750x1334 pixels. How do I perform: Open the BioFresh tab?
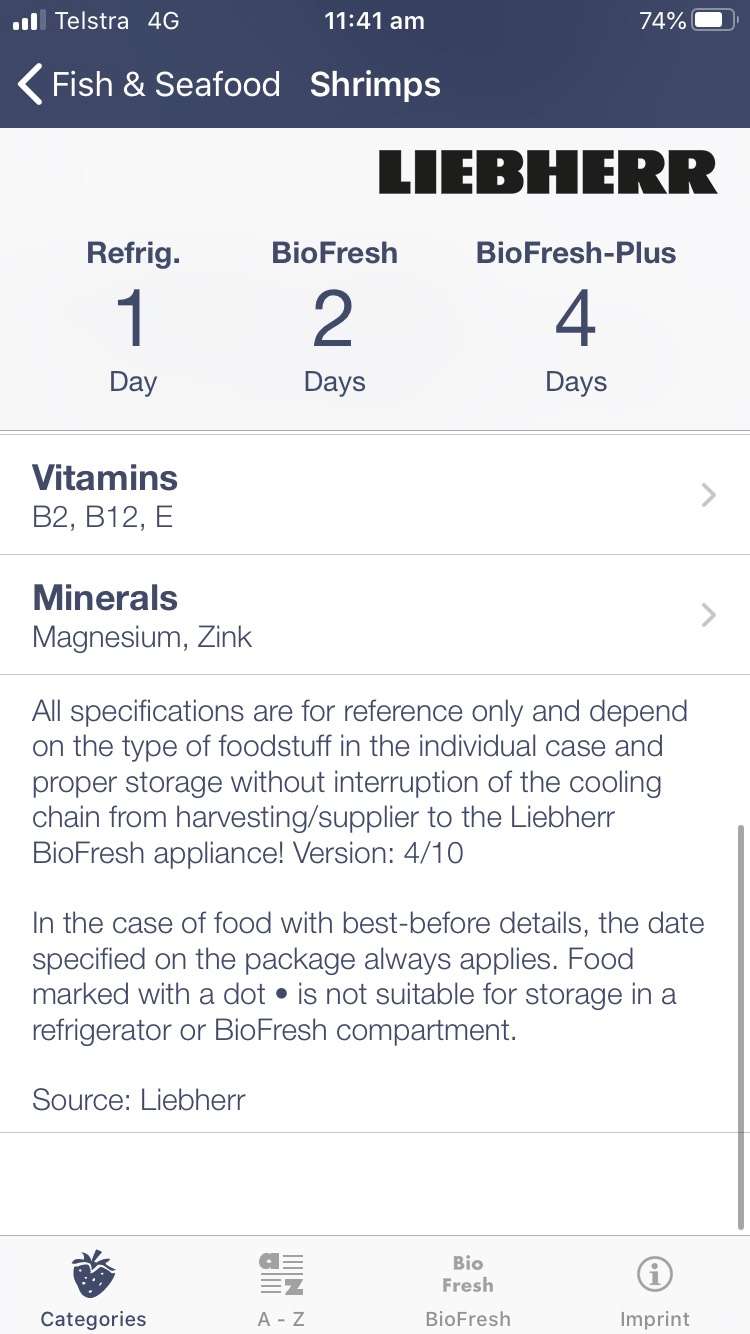pyautogui.click(x=468, y=1288)
